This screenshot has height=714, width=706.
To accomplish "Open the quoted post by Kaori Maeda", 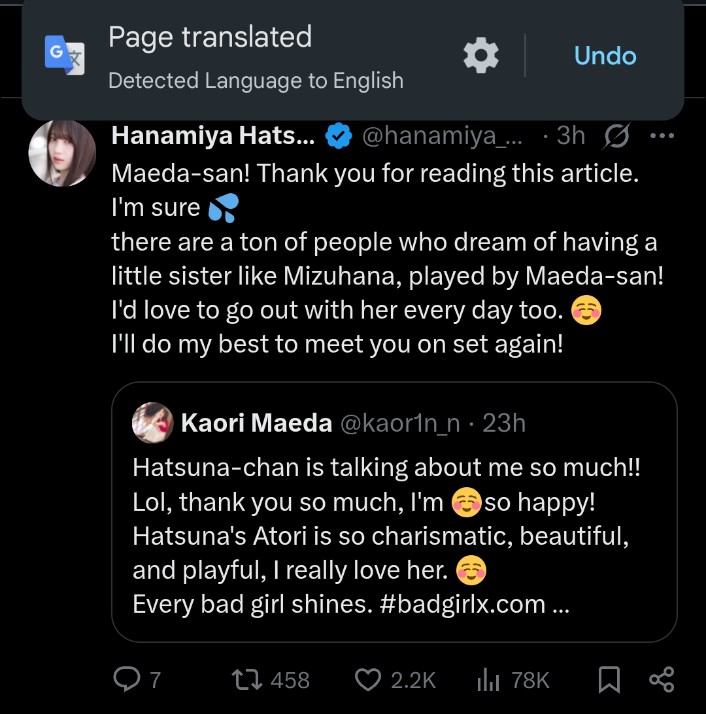I will pyautogui.click(x=394, y=511).
